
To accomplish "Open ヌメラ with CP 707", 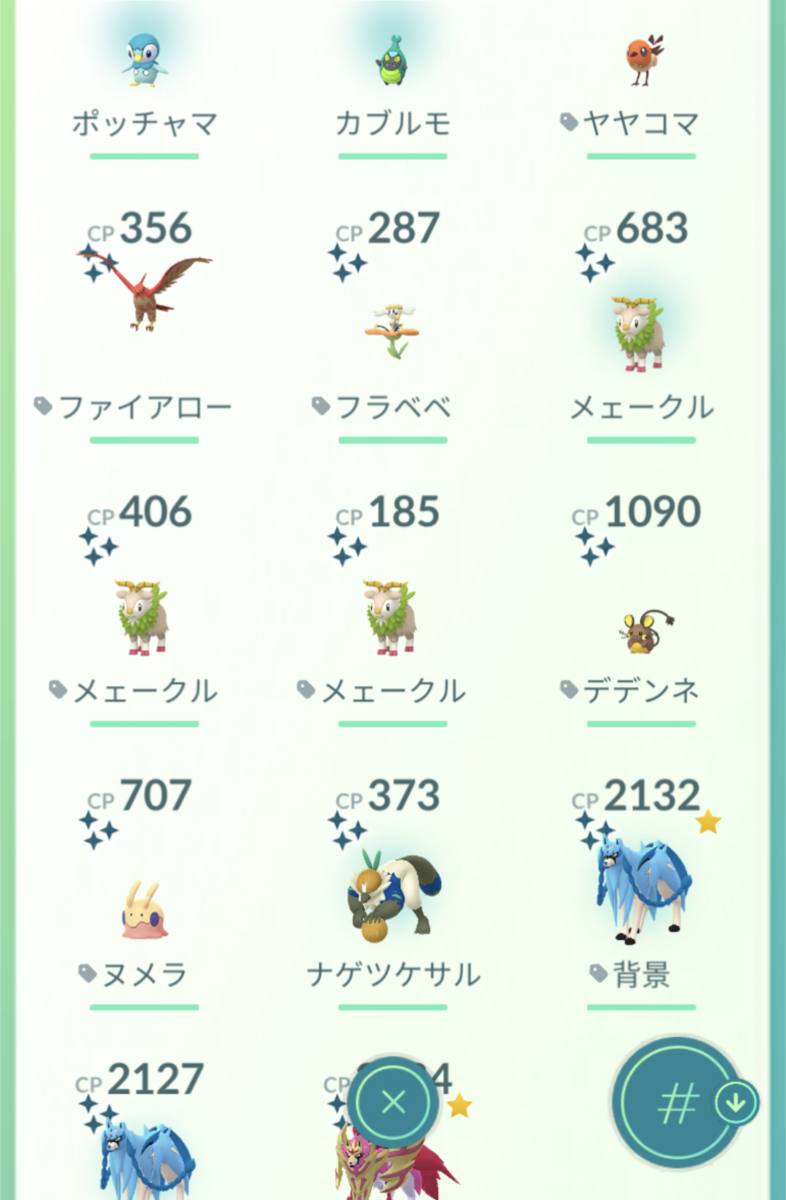I will pyautogui.click(x=145, y=895).
